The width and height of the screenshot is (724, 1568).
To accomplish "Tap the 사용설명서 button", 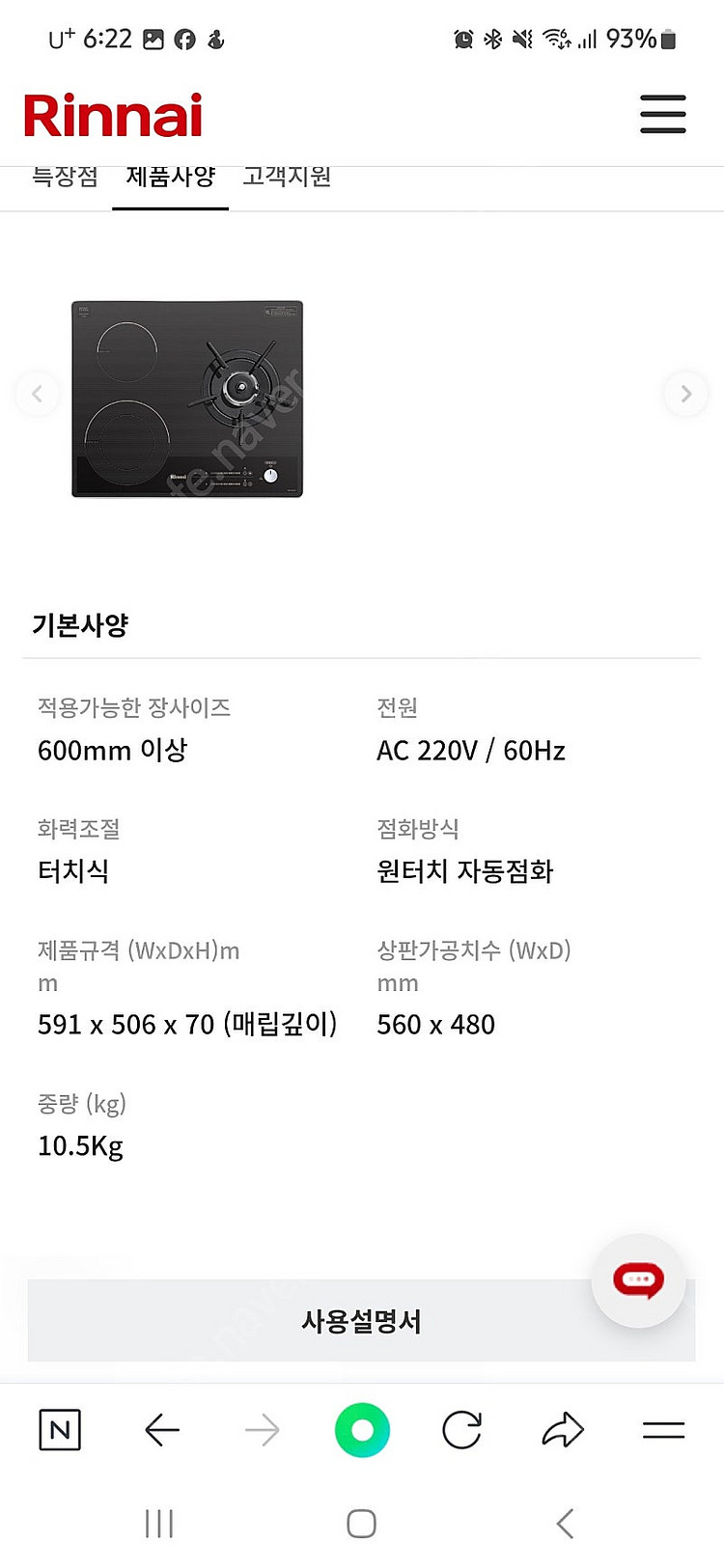I will pyautogui.click(x=361, y=1321).
